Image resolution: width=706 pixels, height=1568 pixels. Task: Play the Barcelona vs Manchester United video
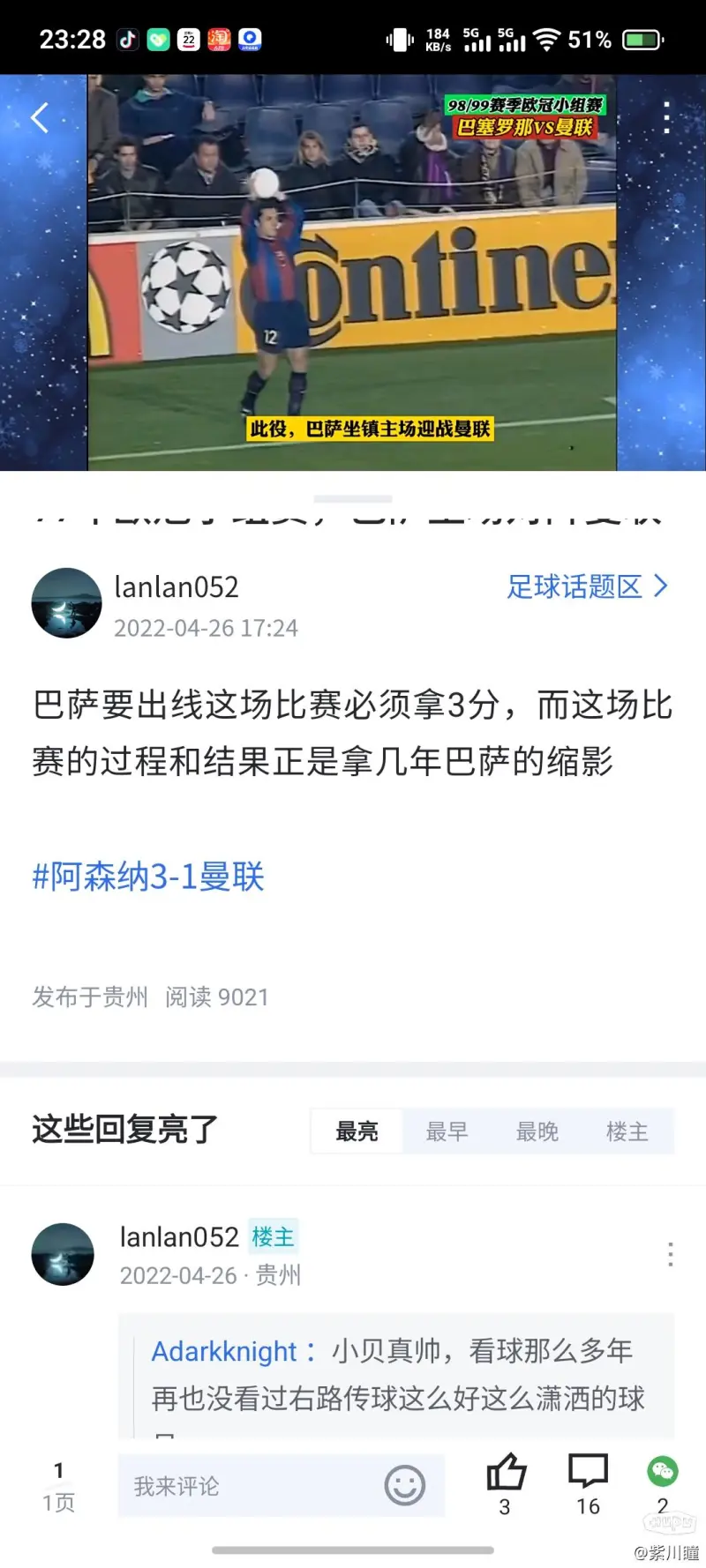(x=352, y=272)
